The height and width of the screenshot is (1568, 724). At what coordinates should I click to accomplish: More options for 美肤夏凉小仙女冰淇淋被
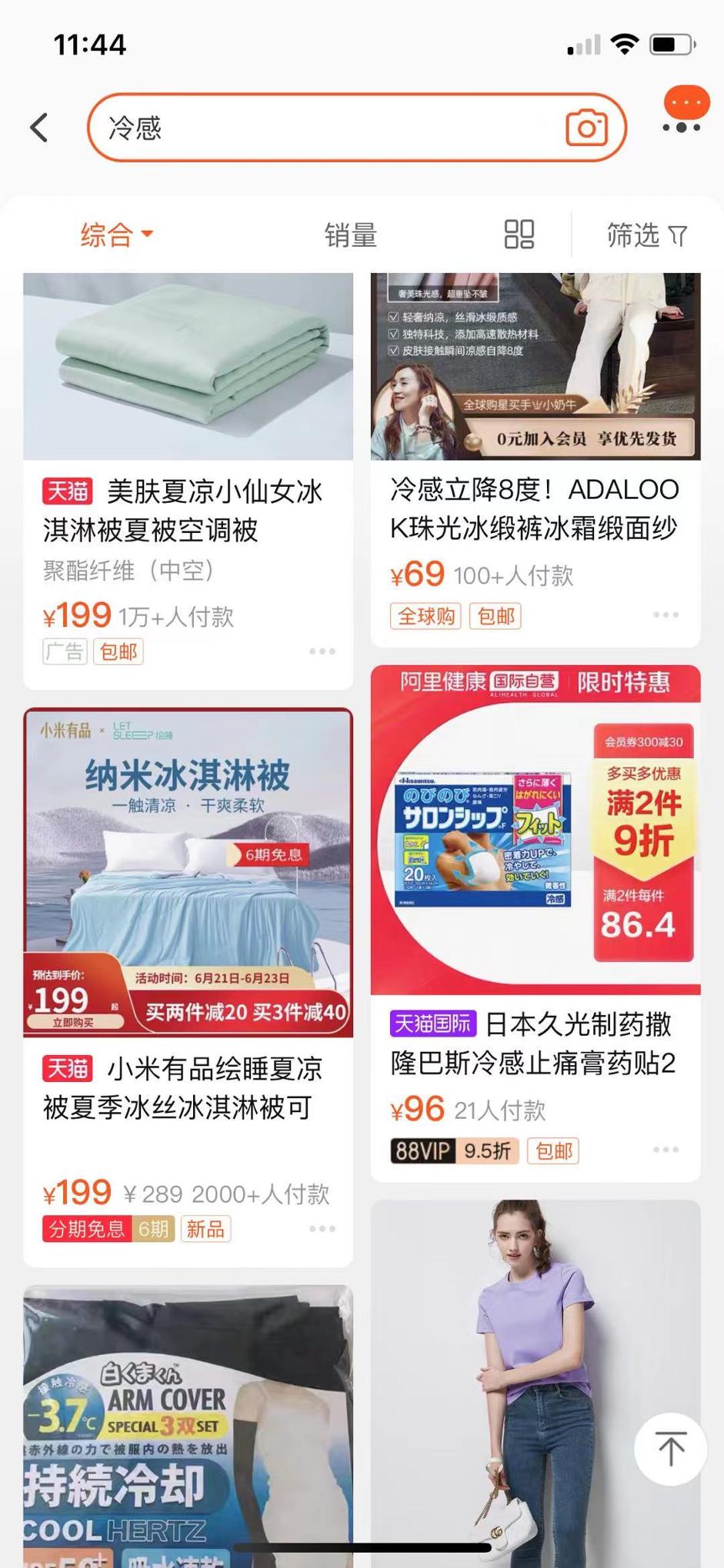pos(322,651)
